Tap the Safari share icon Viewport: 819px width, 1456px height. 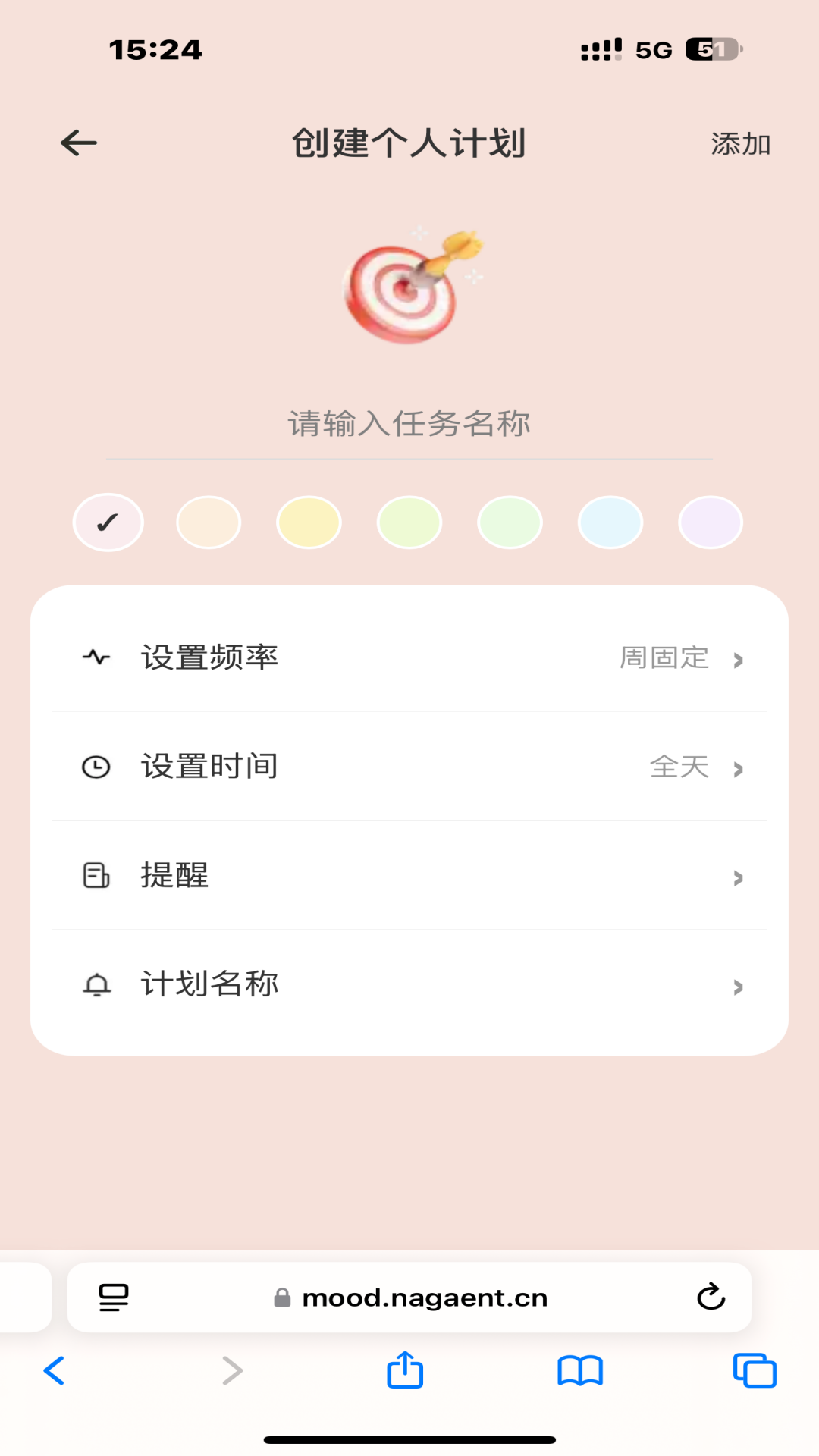point(406,1370)
